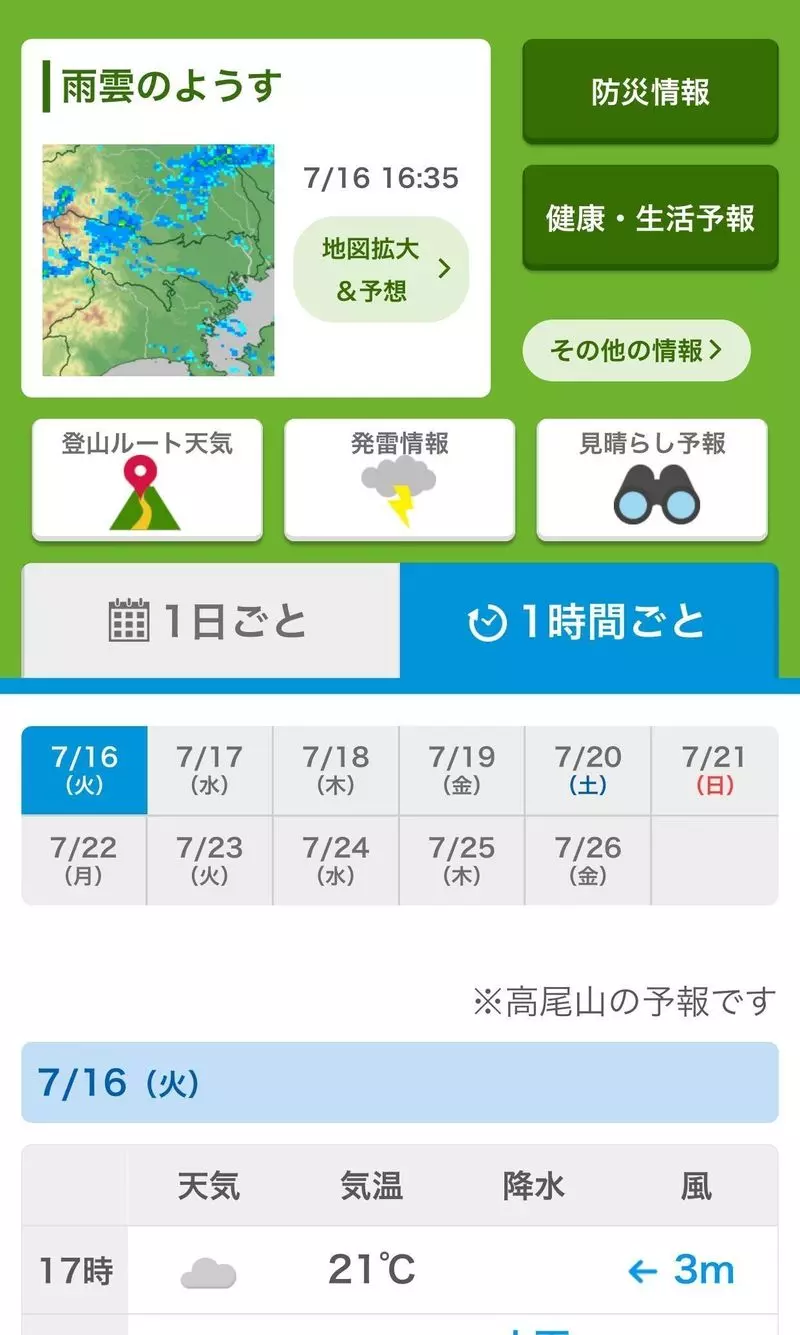800x1335 pixels.
Task: Open 登山ルート天気
Action: 147,480
